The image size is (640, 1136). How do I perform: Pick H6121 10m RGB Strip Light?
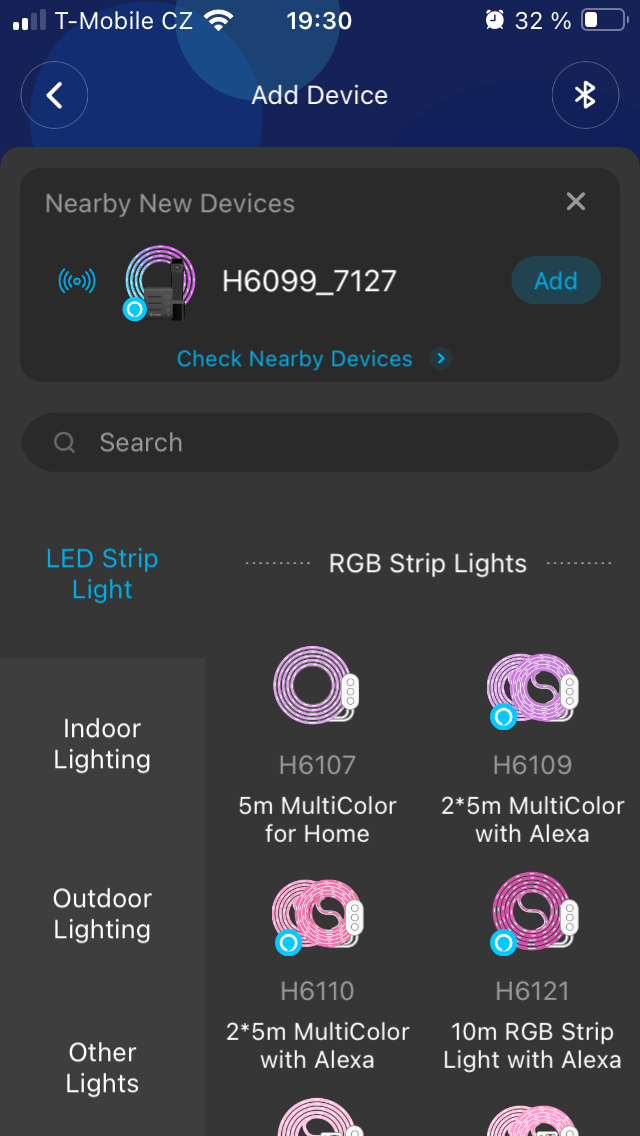click(532, 971)
